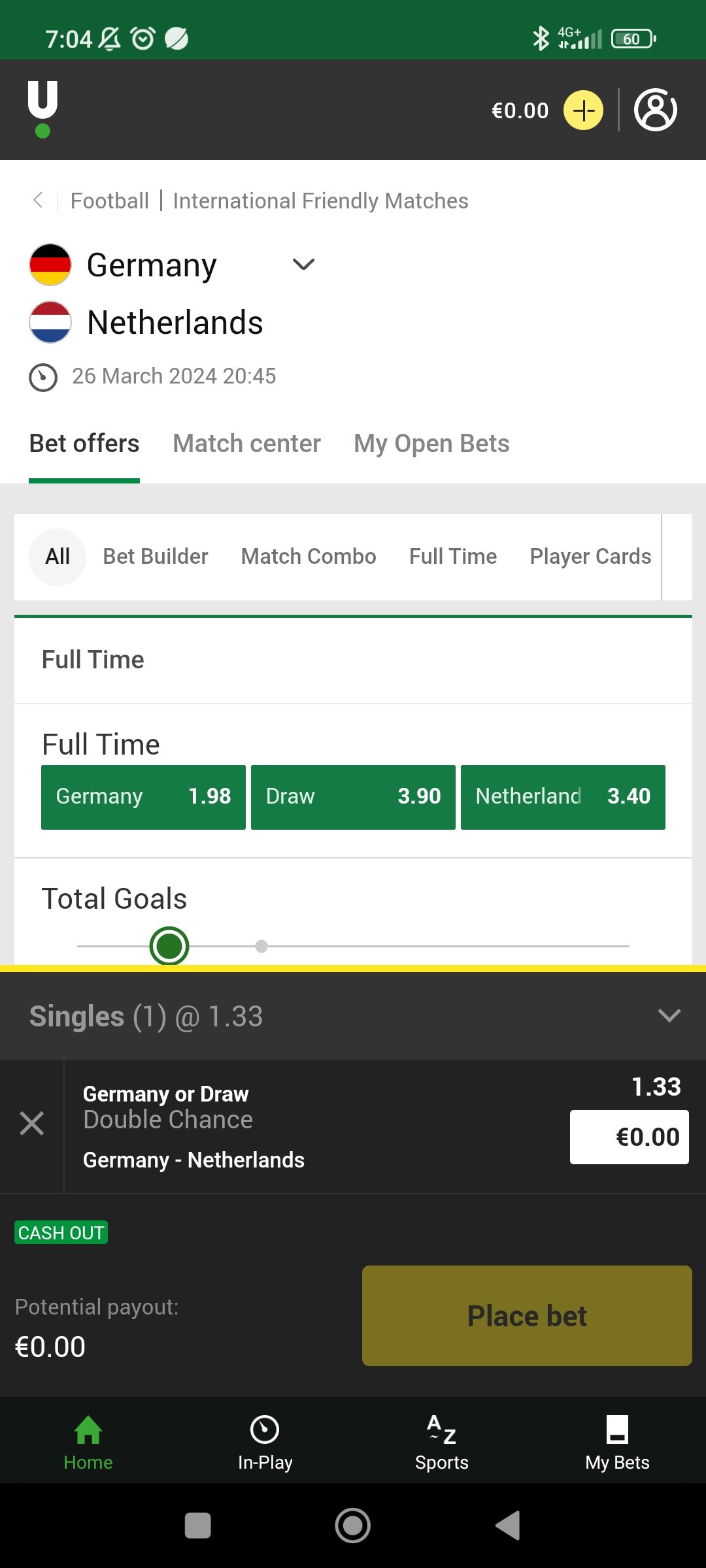
Task: Select the Match Combo filter
Action: [x=309, y=557]
